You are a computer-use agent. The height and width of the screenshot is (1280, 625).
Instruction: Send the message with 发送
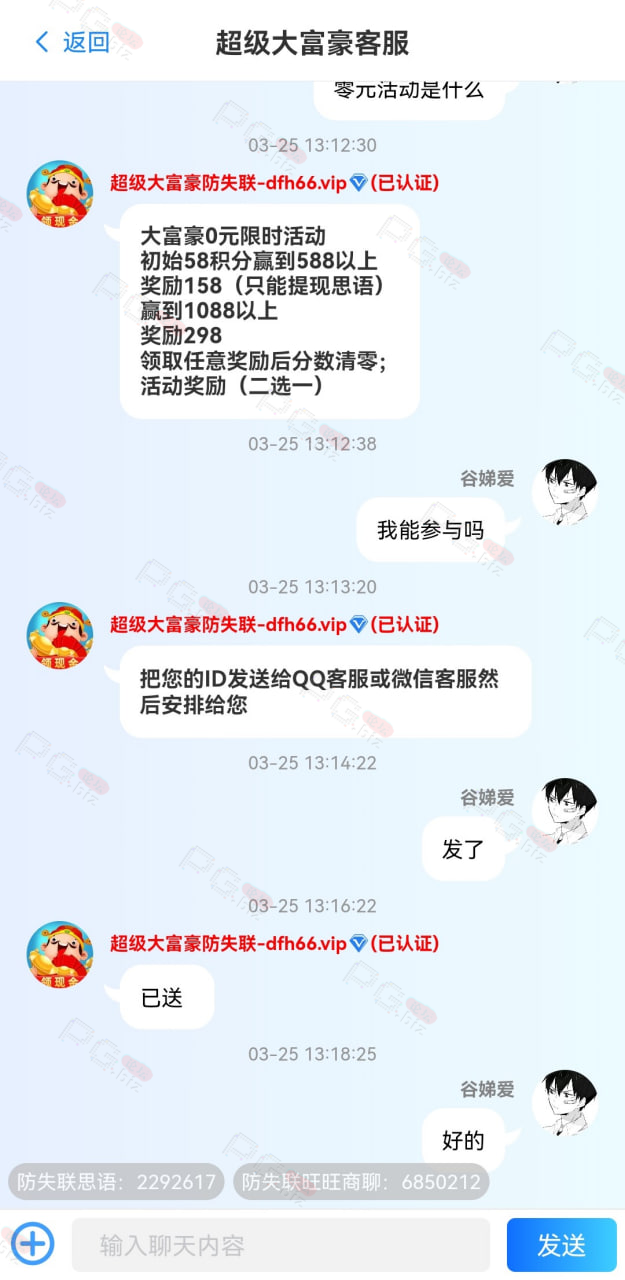coord(561,1245)
